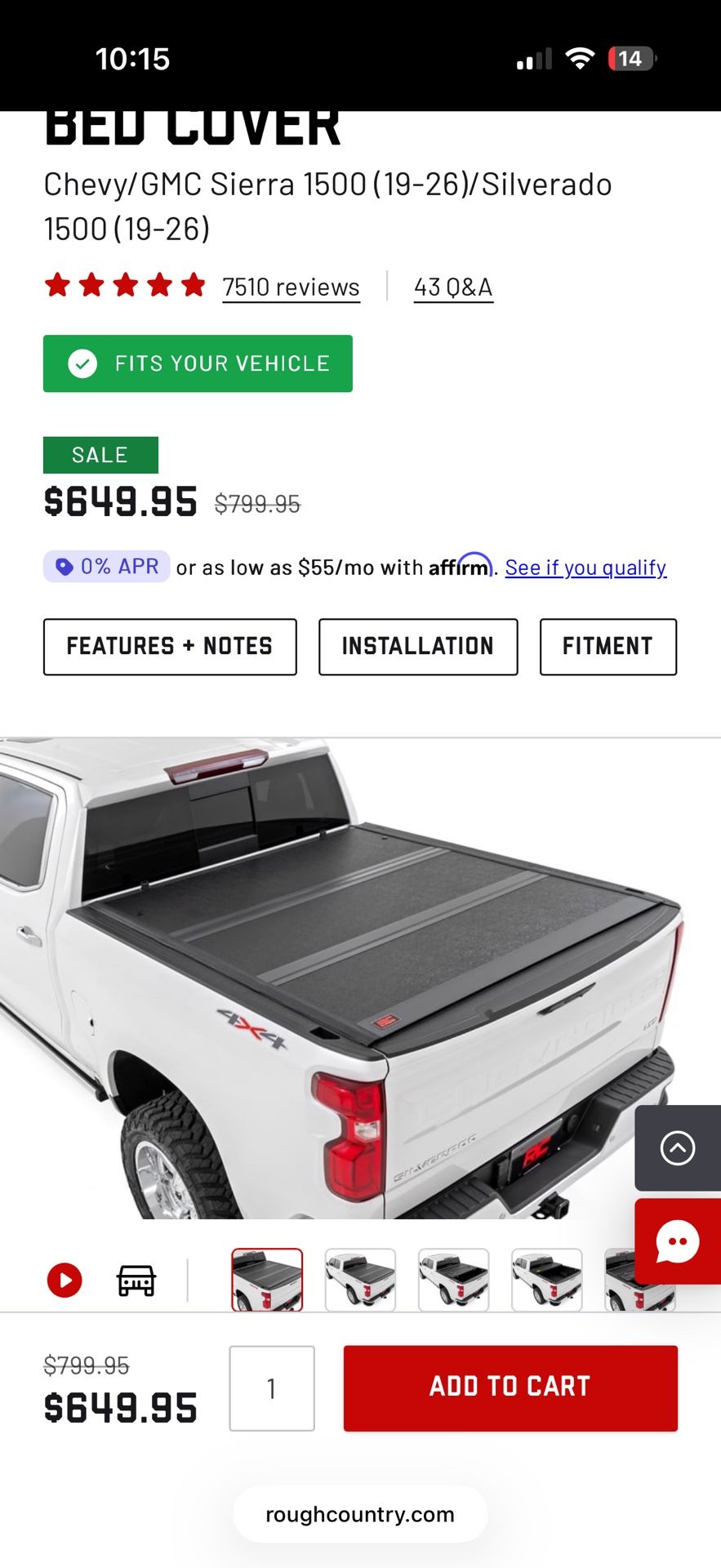Play the product video
The image size is (721, 1568).
pyautogui.click(x=65, y=1281)
